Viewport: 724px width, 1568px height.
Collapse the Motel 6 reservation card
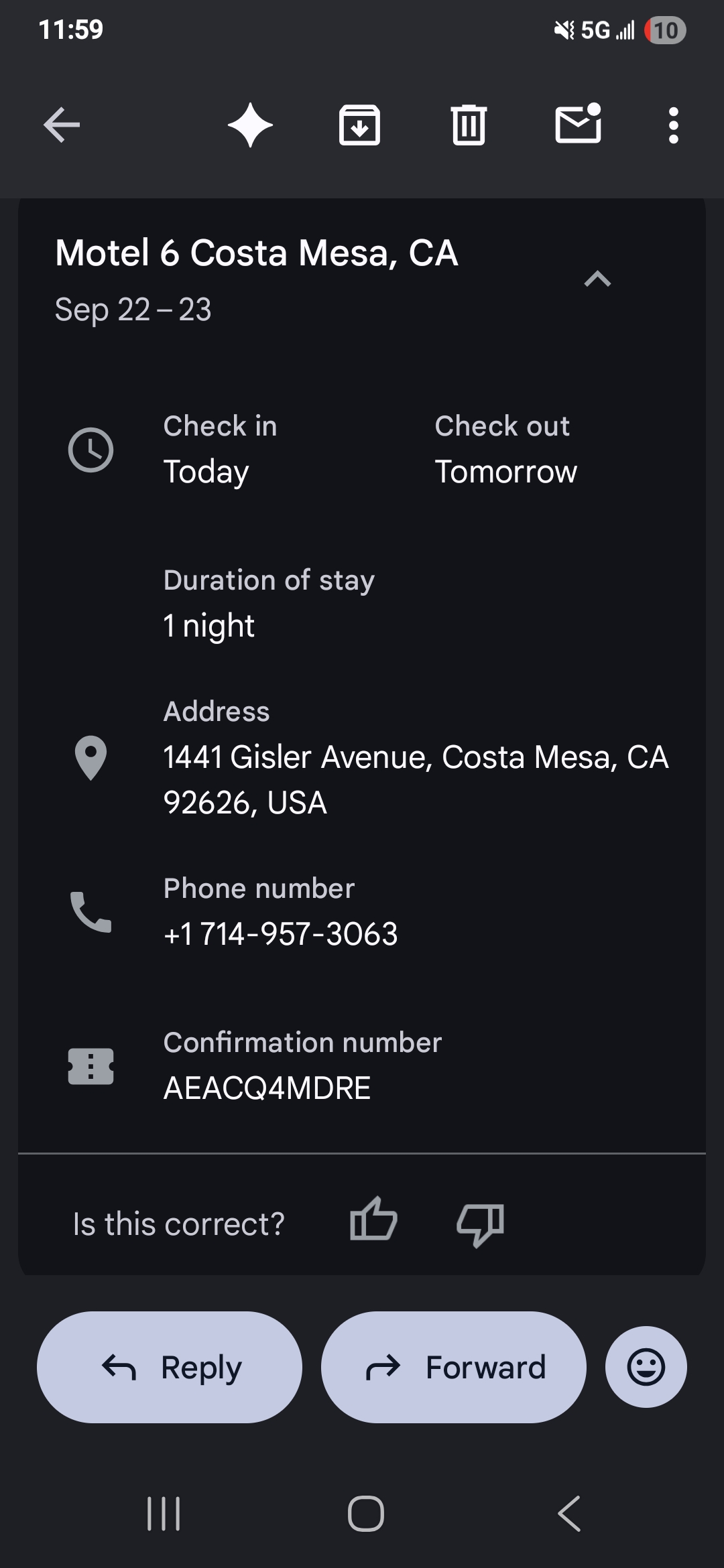pos(597,279)
